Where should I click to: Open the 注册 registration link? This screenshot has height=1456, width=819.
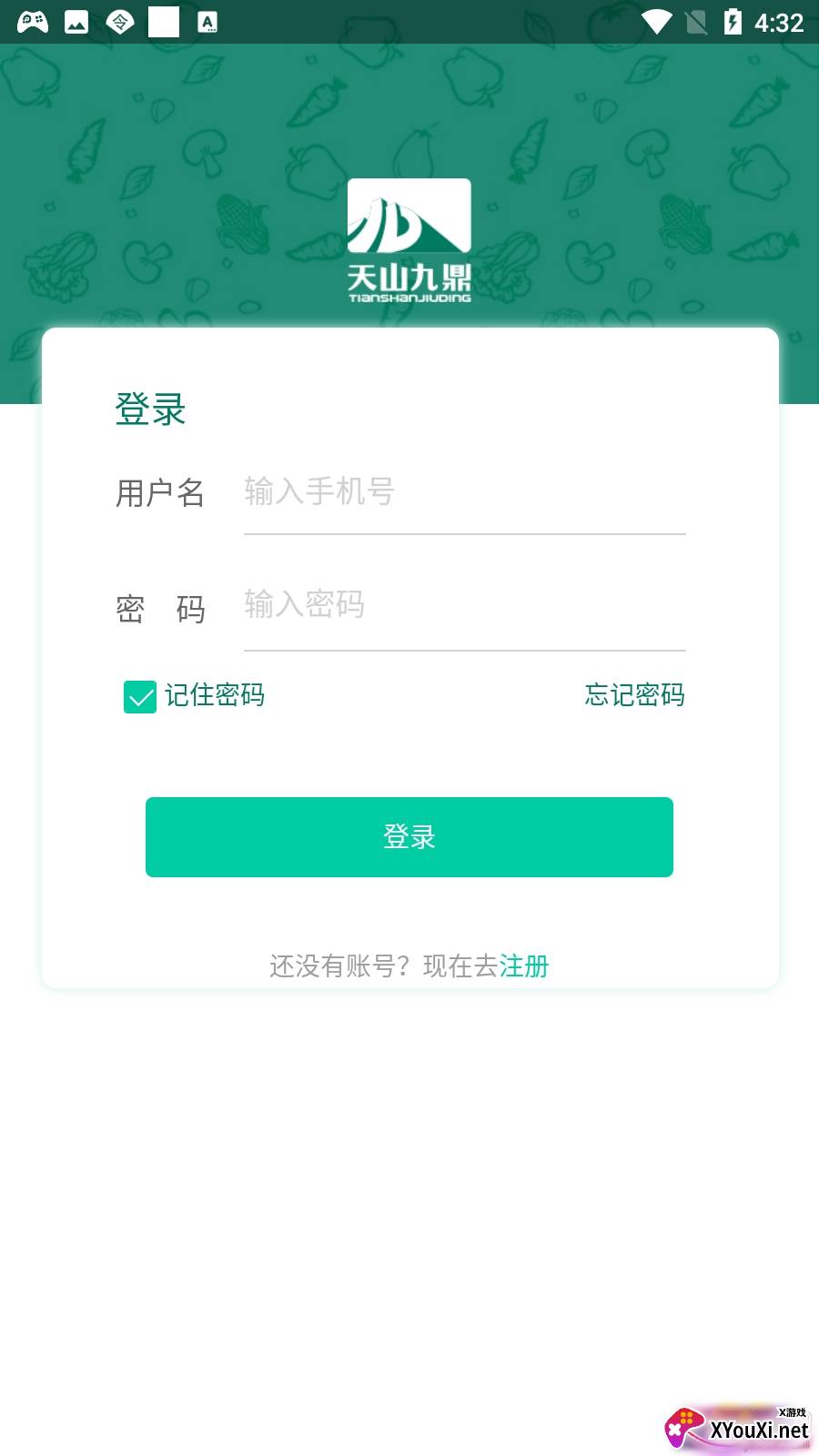(524, 966)
